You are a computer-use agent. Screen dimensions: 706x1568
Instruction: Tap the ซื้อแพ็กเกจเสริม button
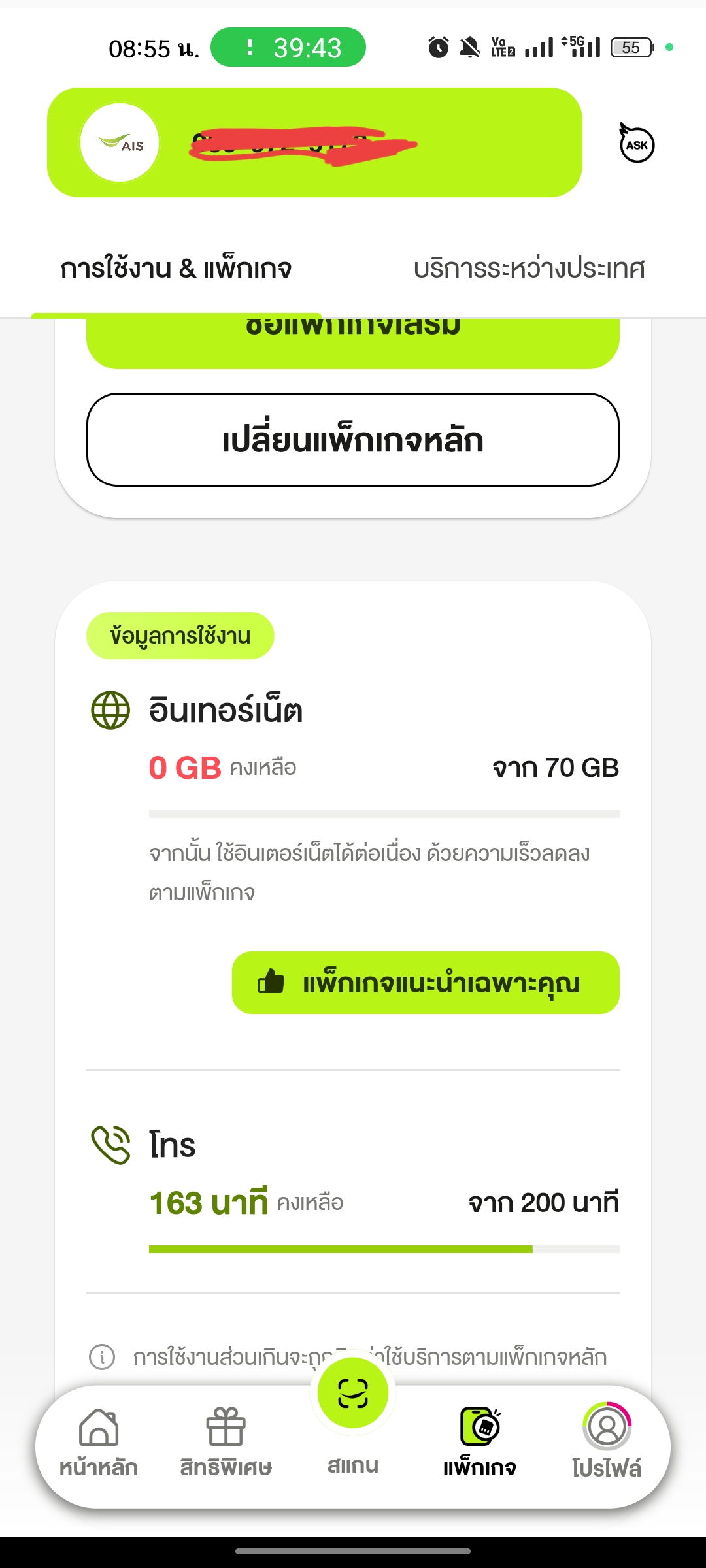pos(353,342)
